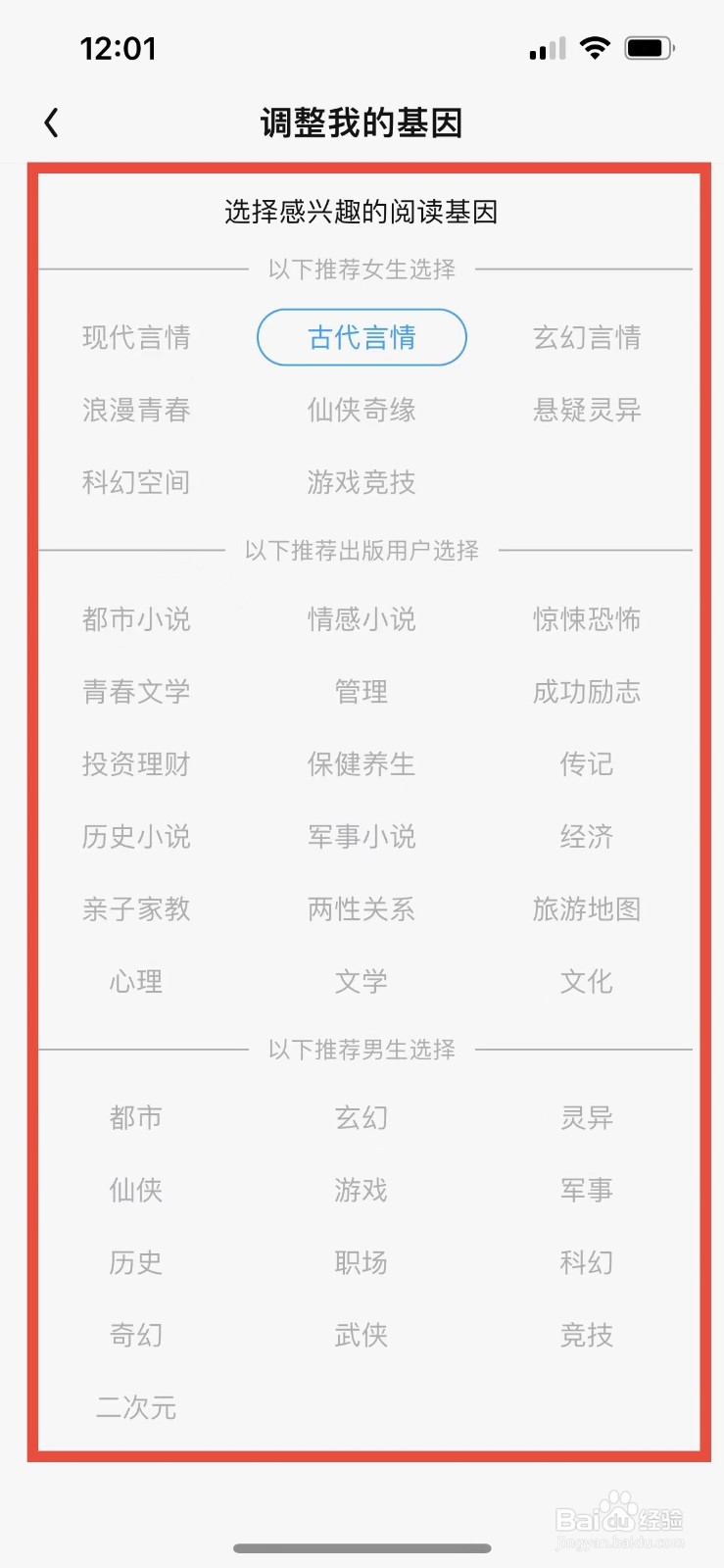Enable the 武侠 genre tag
This screenshot has height=1568, width=724.
point(361,1335)
